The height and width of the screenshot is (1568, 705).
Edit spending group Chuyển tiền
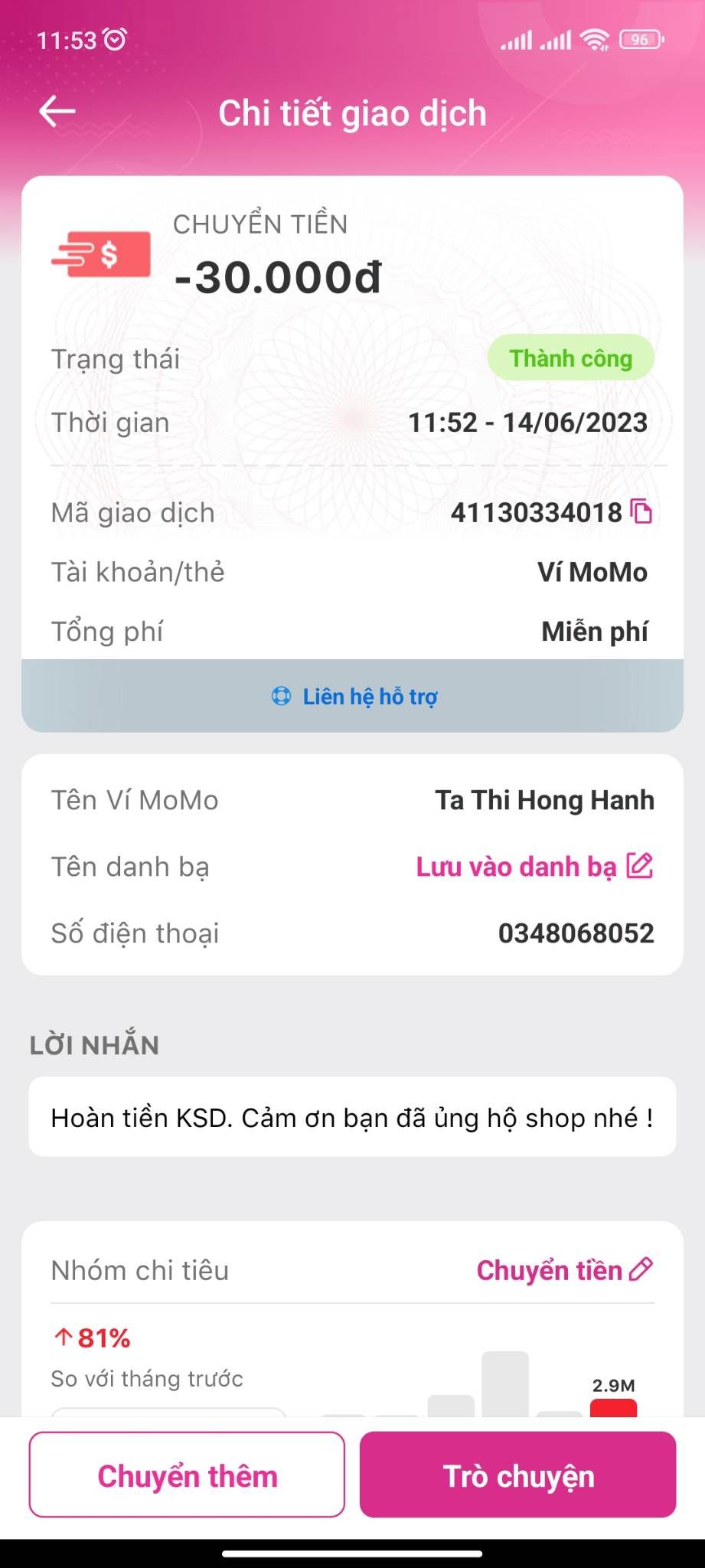click(x=564, y=1270)
